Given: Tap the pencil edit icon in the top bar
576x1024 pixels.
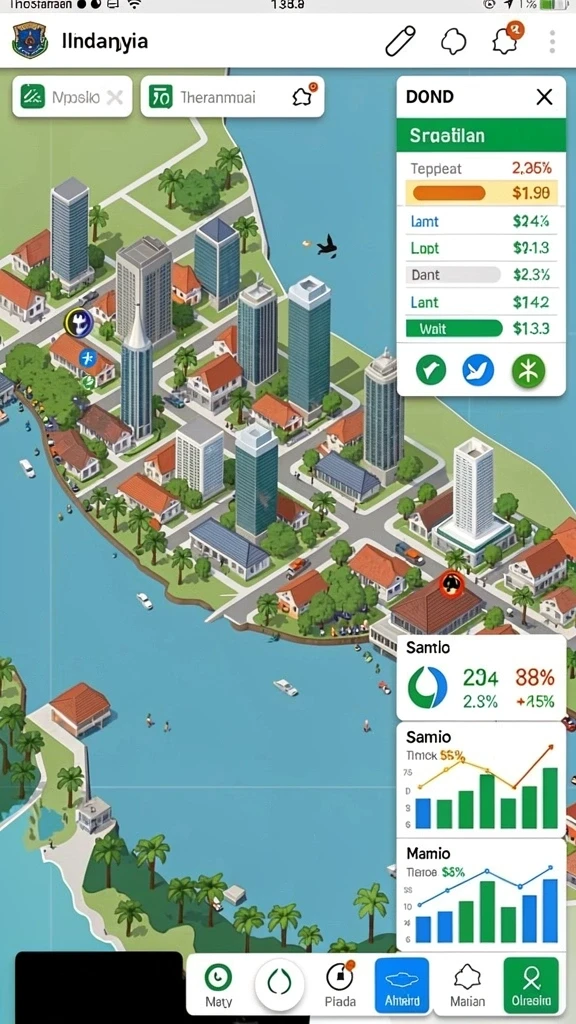Looking at the screenshot, I should tap(400, 41).
